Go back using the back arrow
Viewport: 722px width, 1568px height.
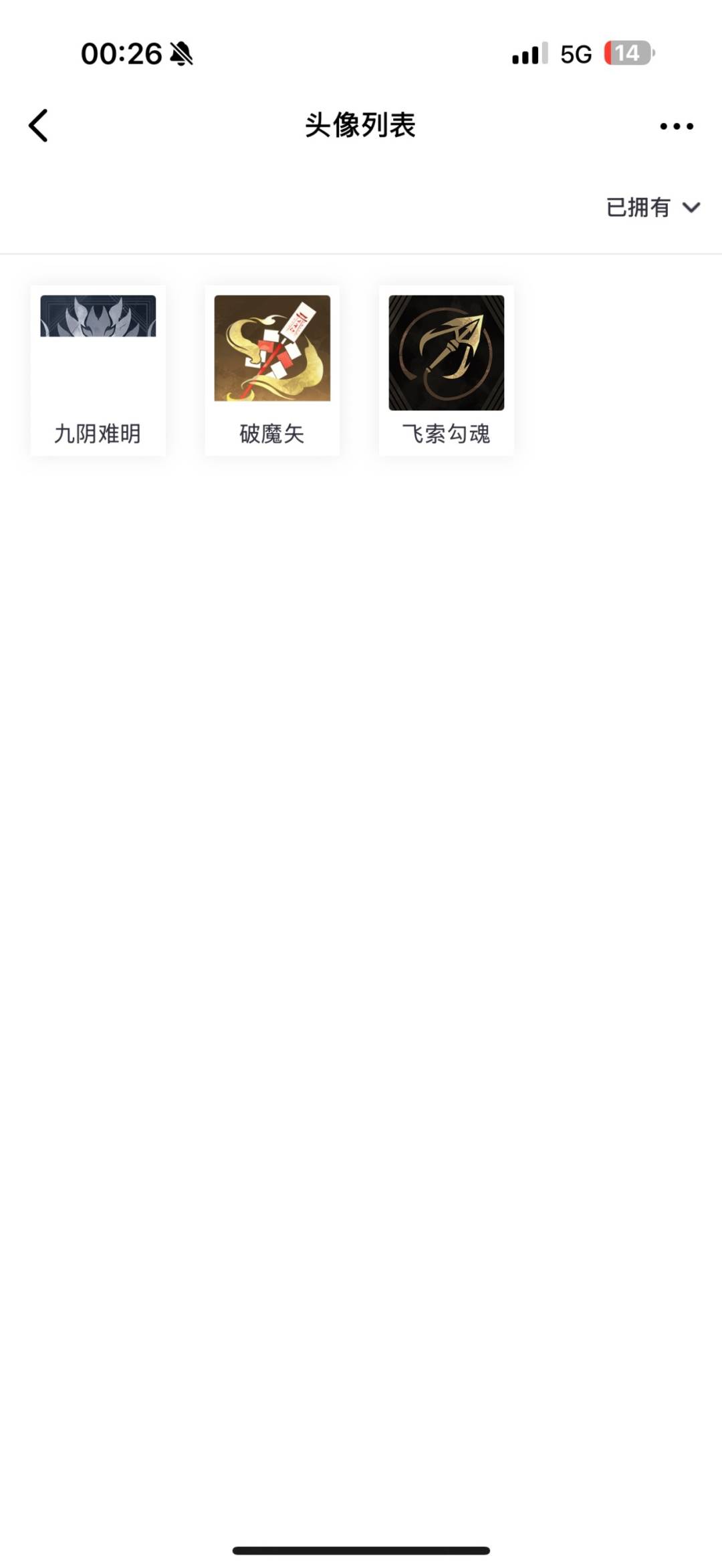pos(39,126)
